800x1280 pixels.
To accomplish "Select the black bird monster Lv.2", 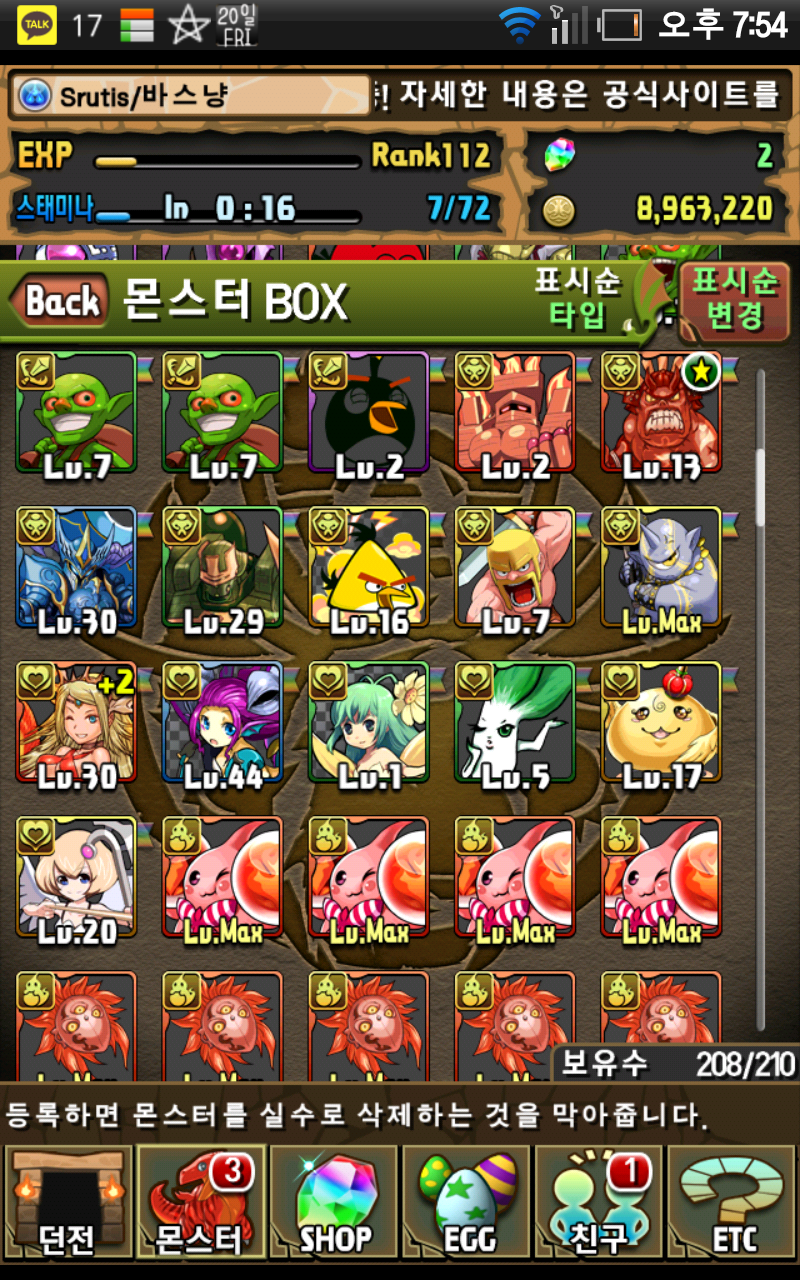I will point(369,412).
